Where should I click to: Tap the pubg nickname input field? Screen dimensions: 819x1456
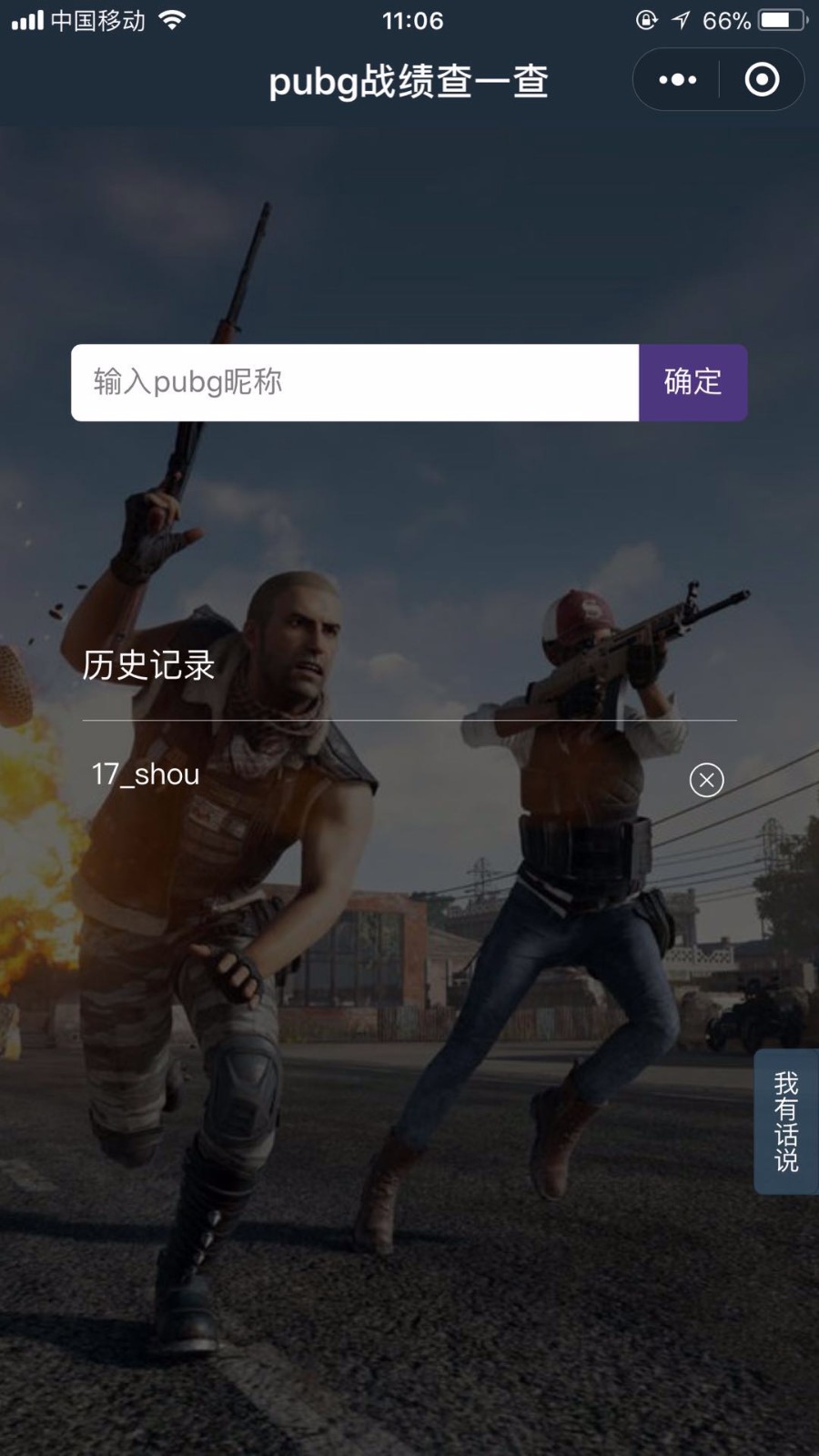(x=355, y=382)
